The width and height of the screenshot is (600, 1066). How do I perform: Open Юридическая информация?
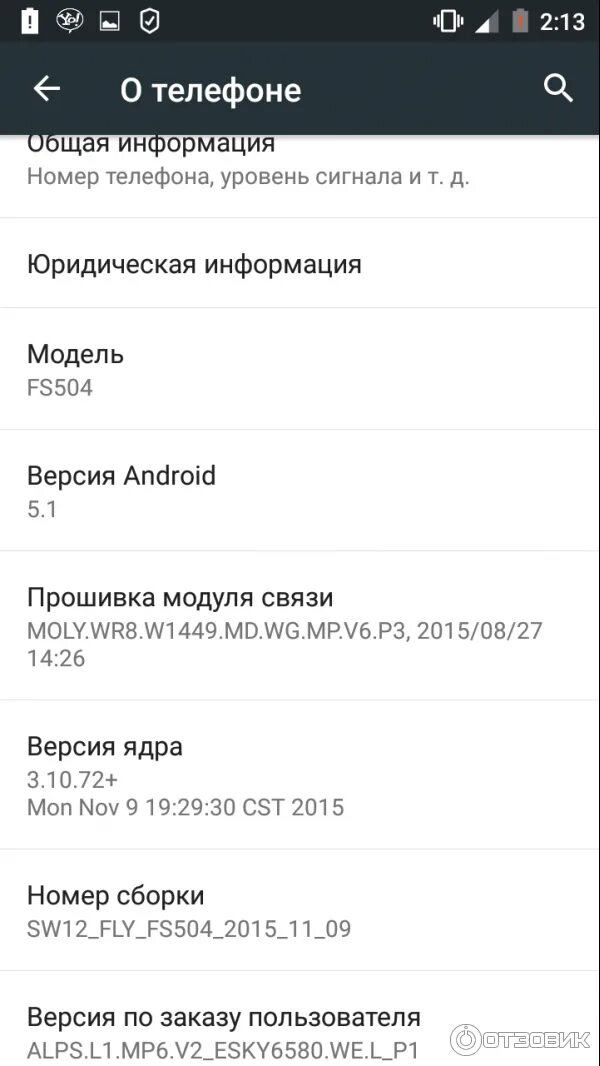[300, 263]
